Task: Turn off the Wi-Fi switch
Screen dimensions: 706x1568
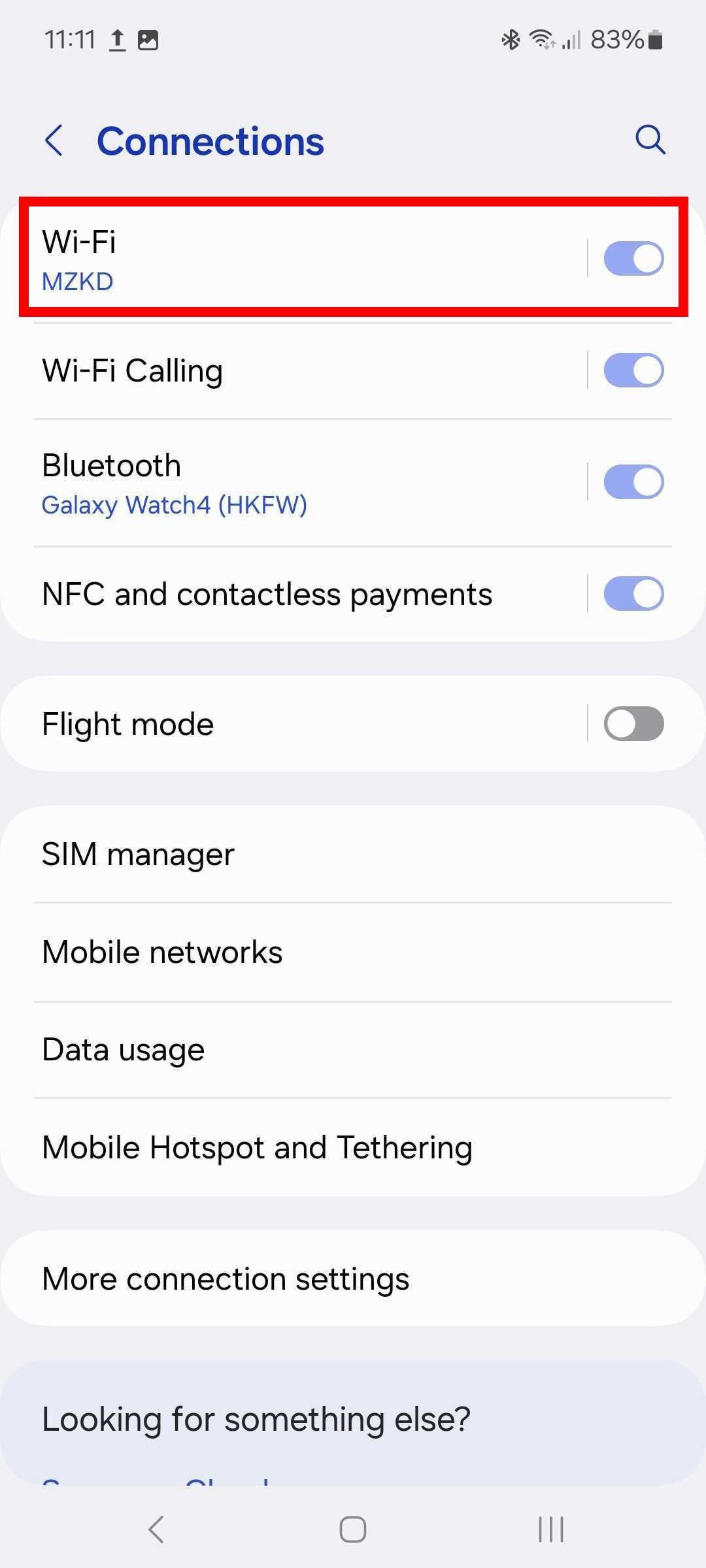Action: (633, 258)
